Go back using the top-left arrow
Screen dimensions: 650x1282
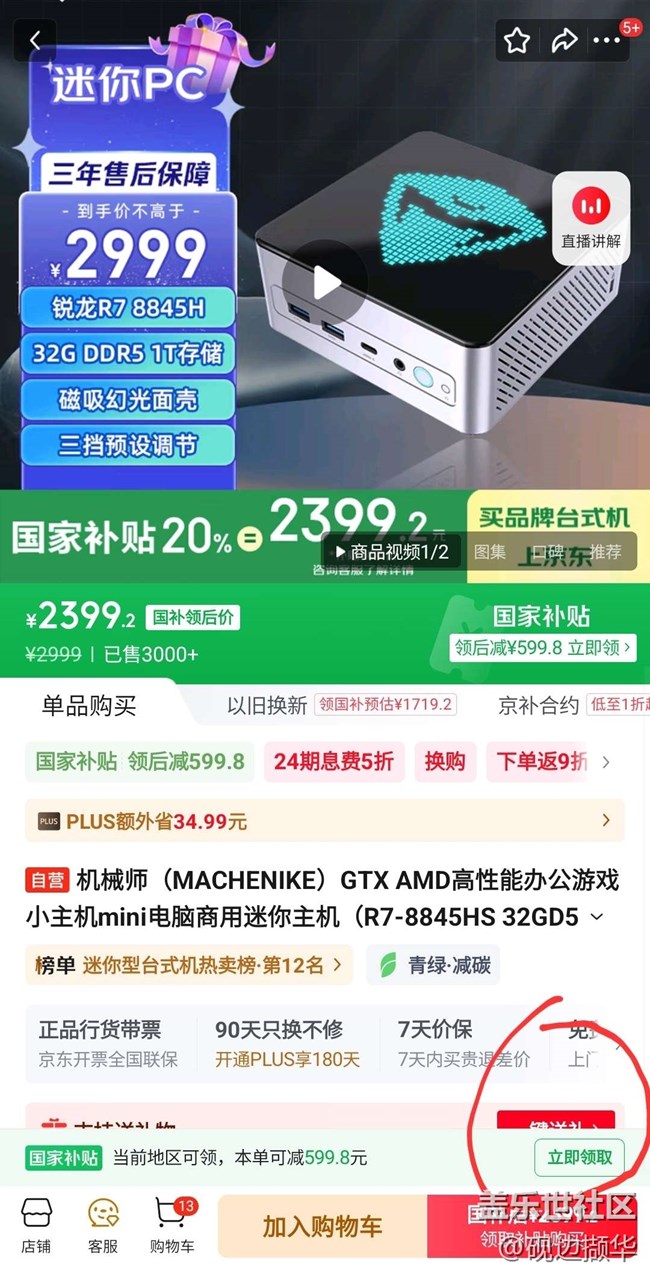tap(35, 40)
